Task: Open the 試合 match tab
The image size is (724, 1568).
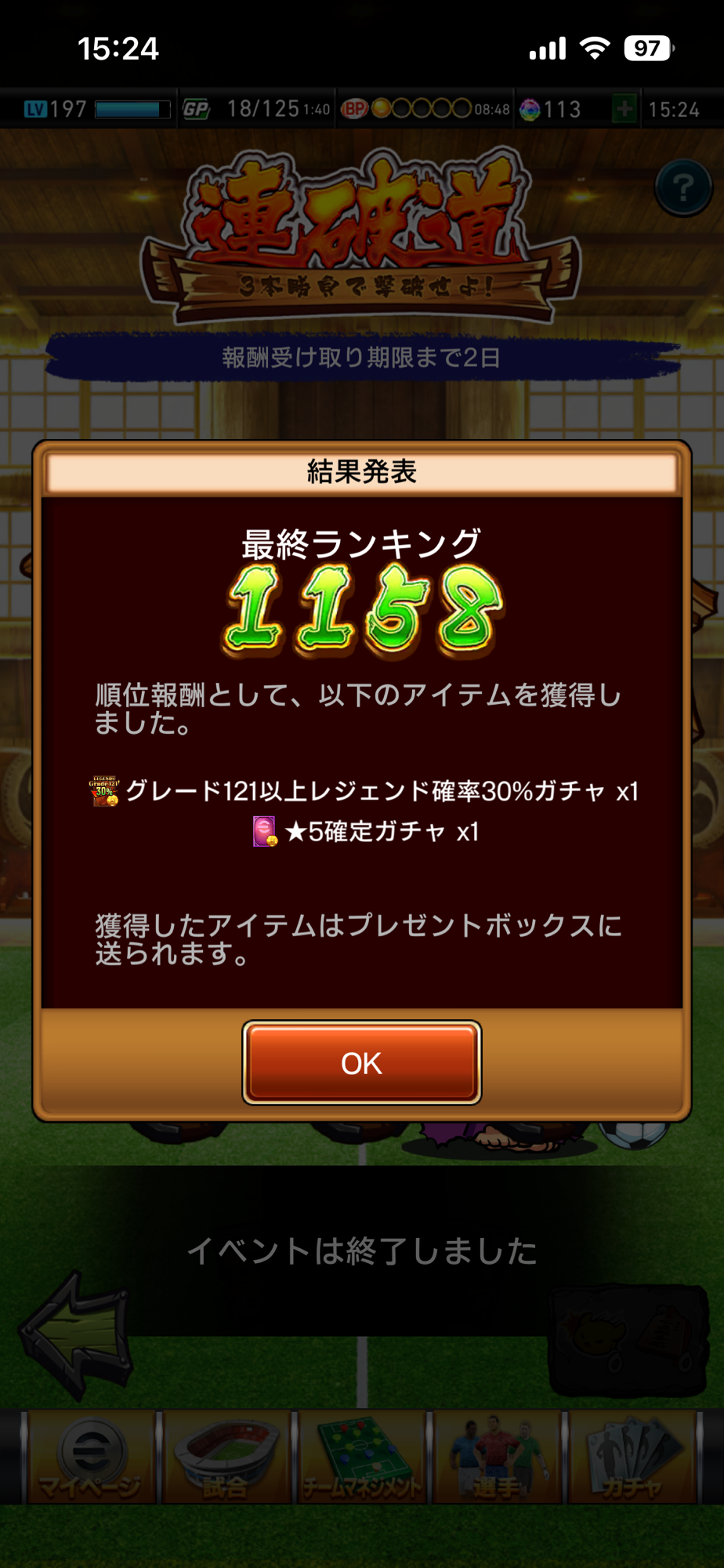Action: click(x=226, y=1457)
